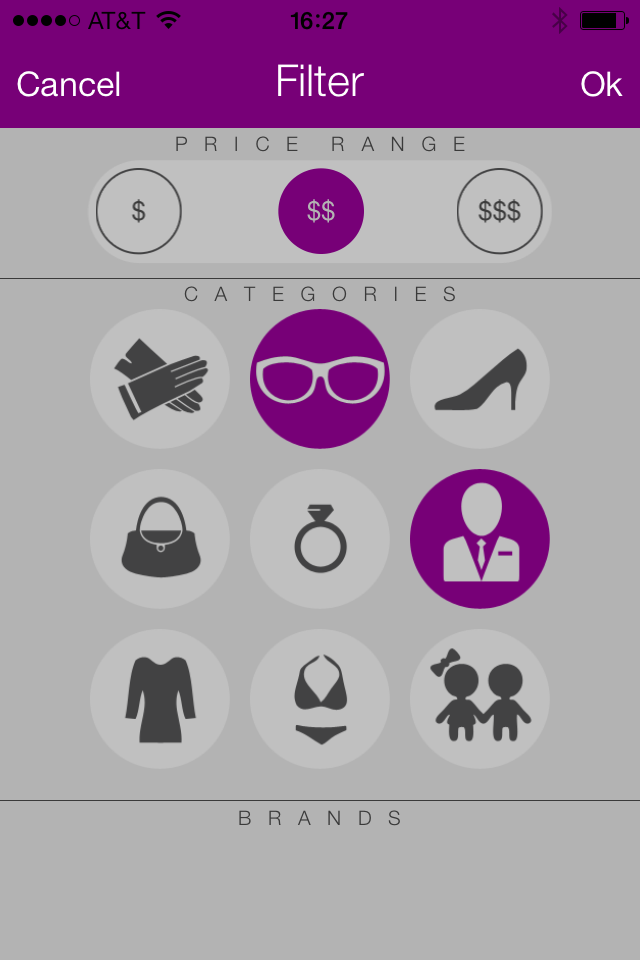Tap the bikini swimwear category

point(320,699)
